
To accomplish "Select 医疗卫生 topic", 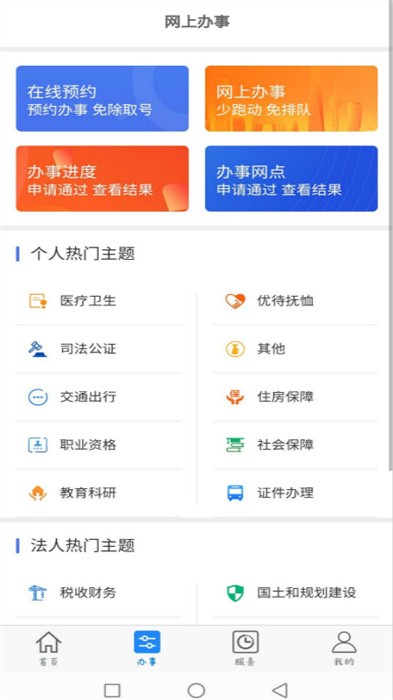I will 98,301.
